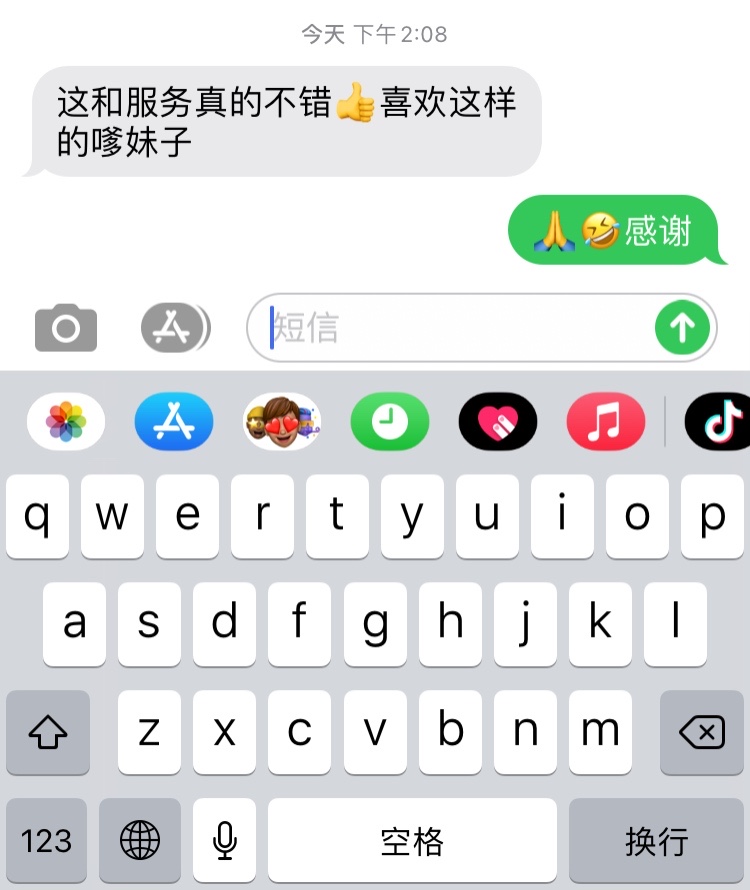Insert a space with the 空格 key
The height and width of the screenshot is (890, 750).
pos(412,841)
